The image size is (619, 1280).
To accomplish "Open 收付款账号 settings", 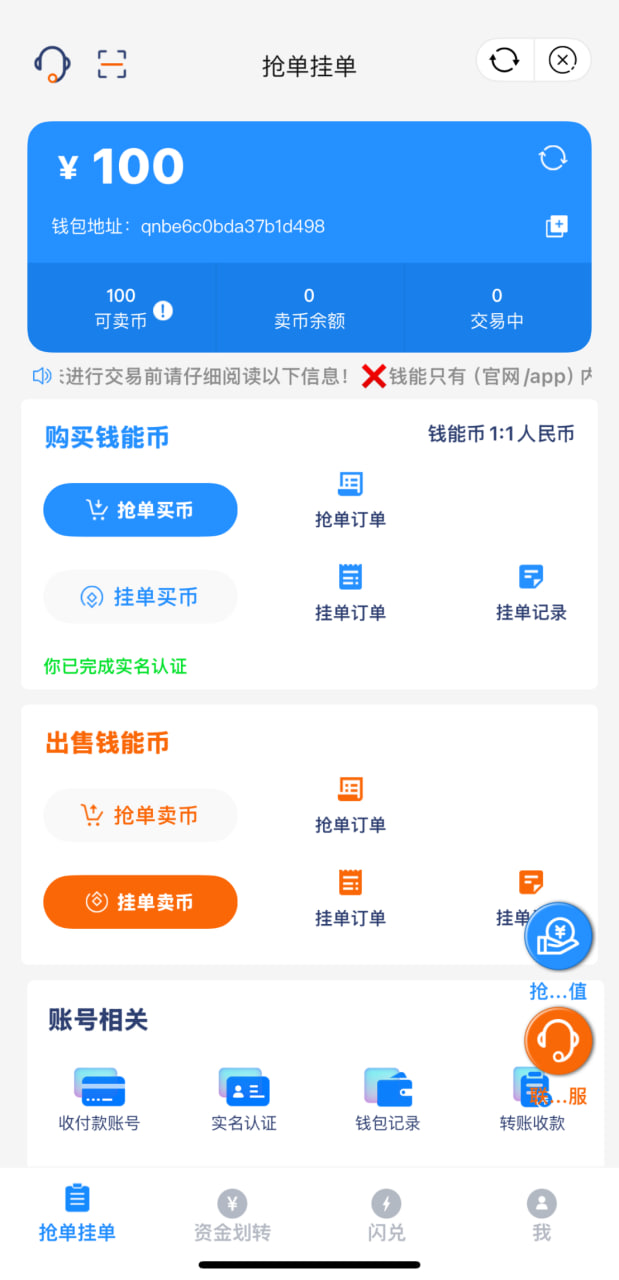I will tap(99, 1099).
